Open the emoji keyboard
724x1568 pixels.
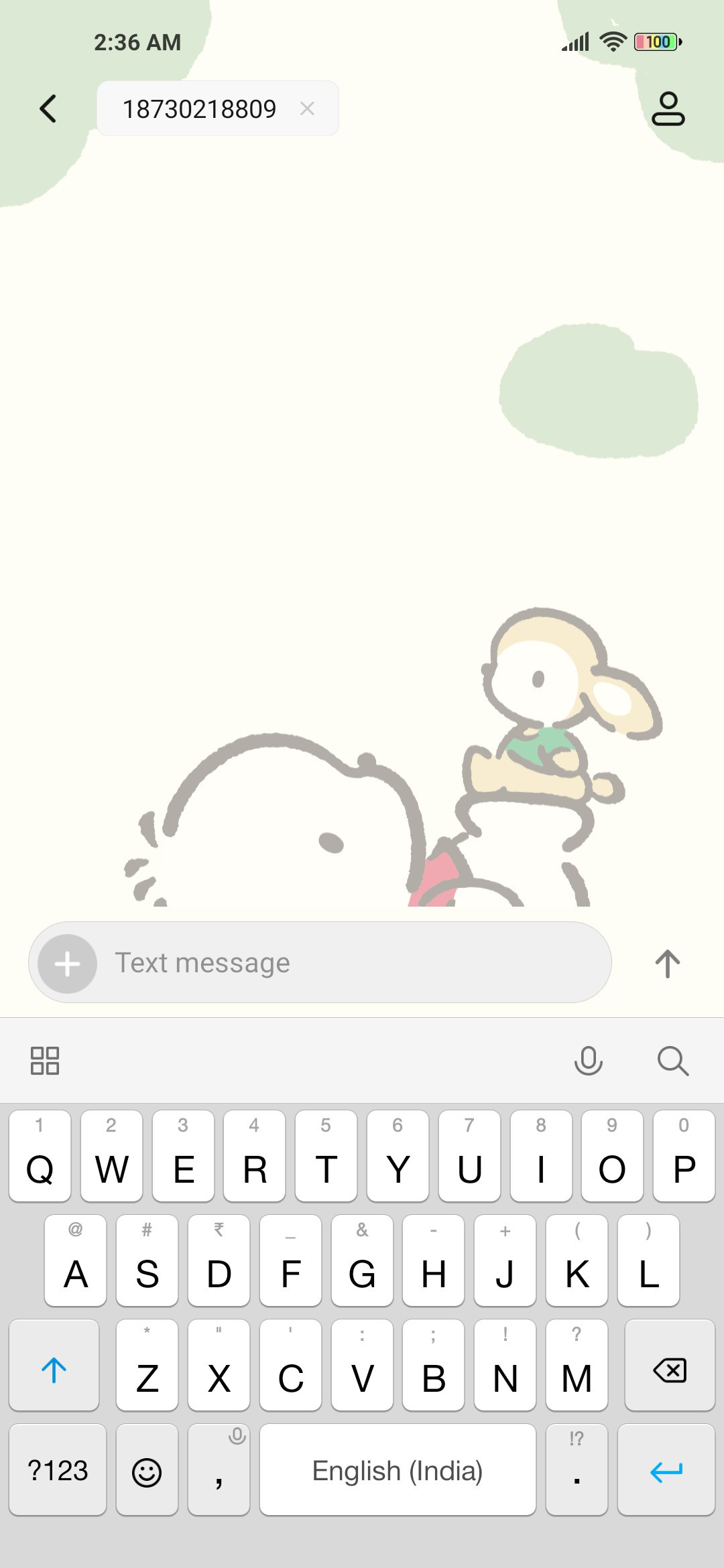(147, 1470)
